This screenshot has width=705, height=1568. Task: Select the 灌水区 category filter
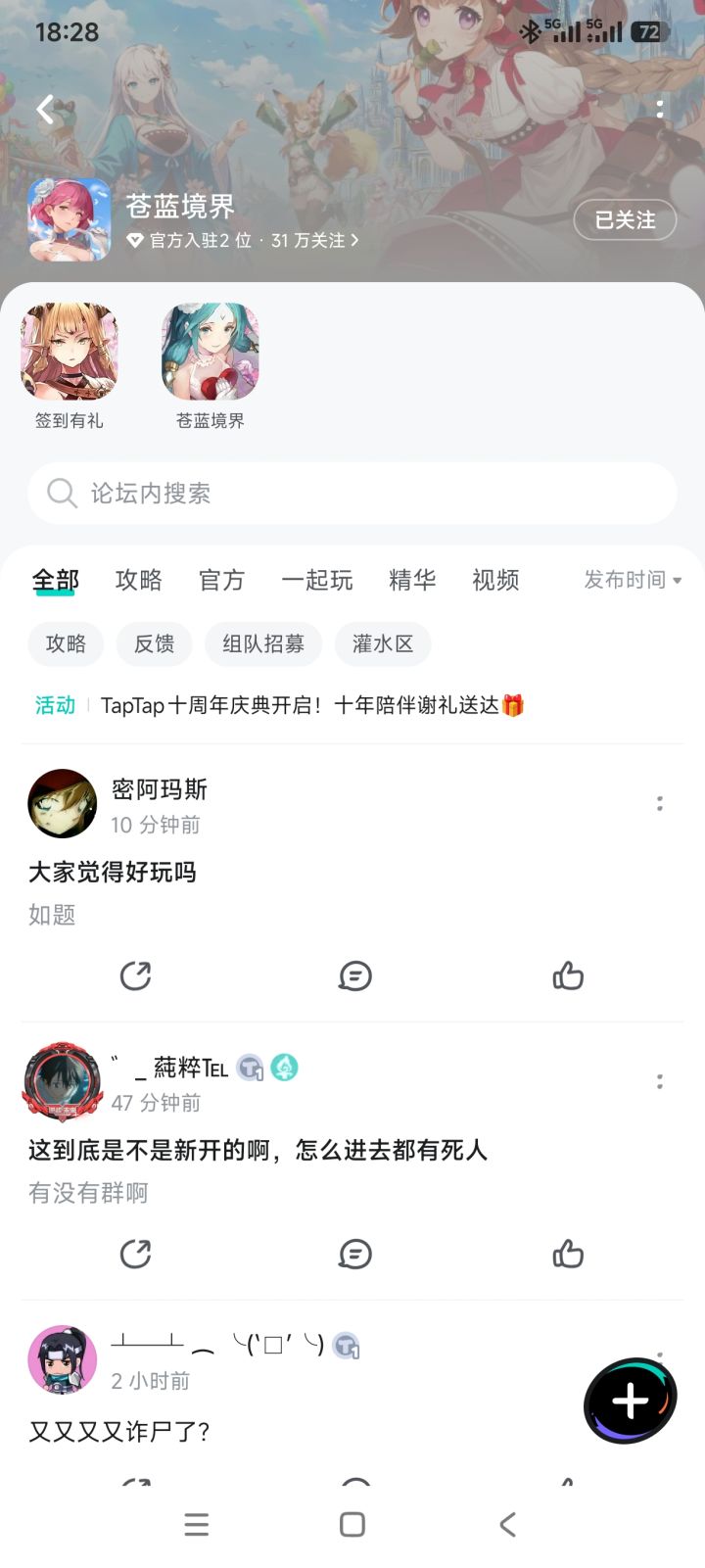(x=382, y=643)
